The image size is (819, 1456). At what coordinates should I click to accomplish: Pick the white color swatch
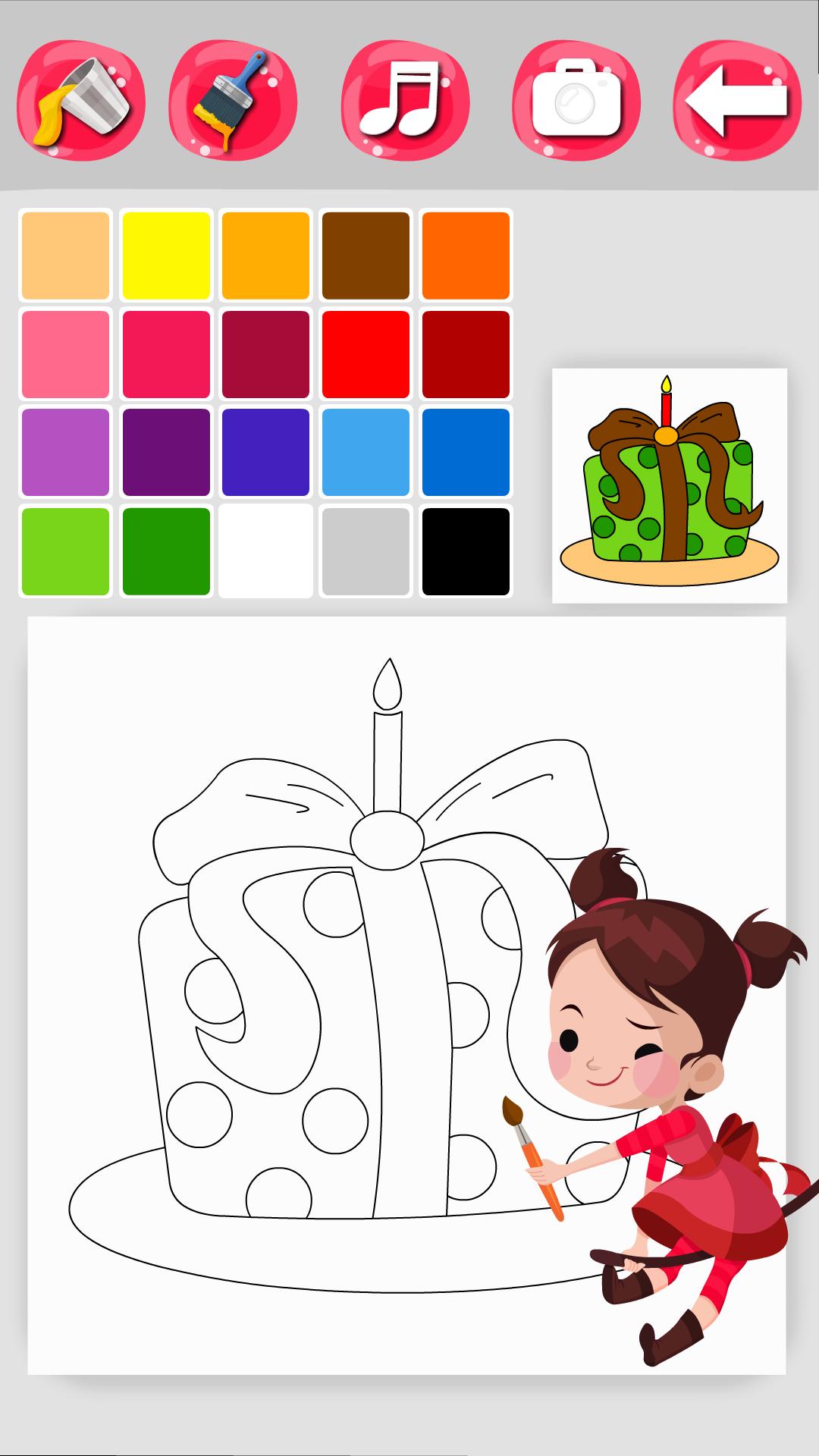[x=266, y=551]
